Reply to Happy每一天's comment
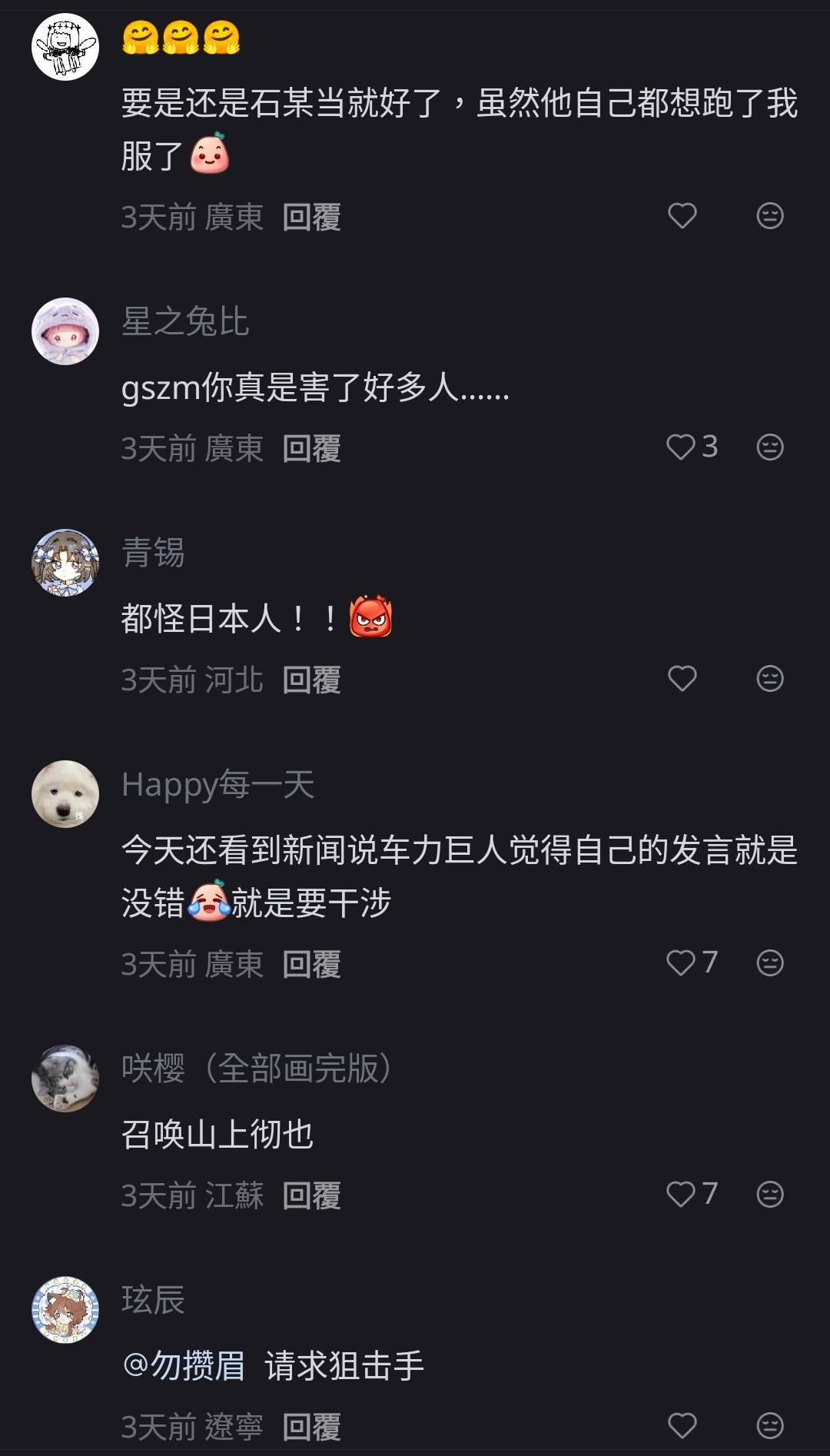This screenshot has height=1456, width=830. point(311,964)
